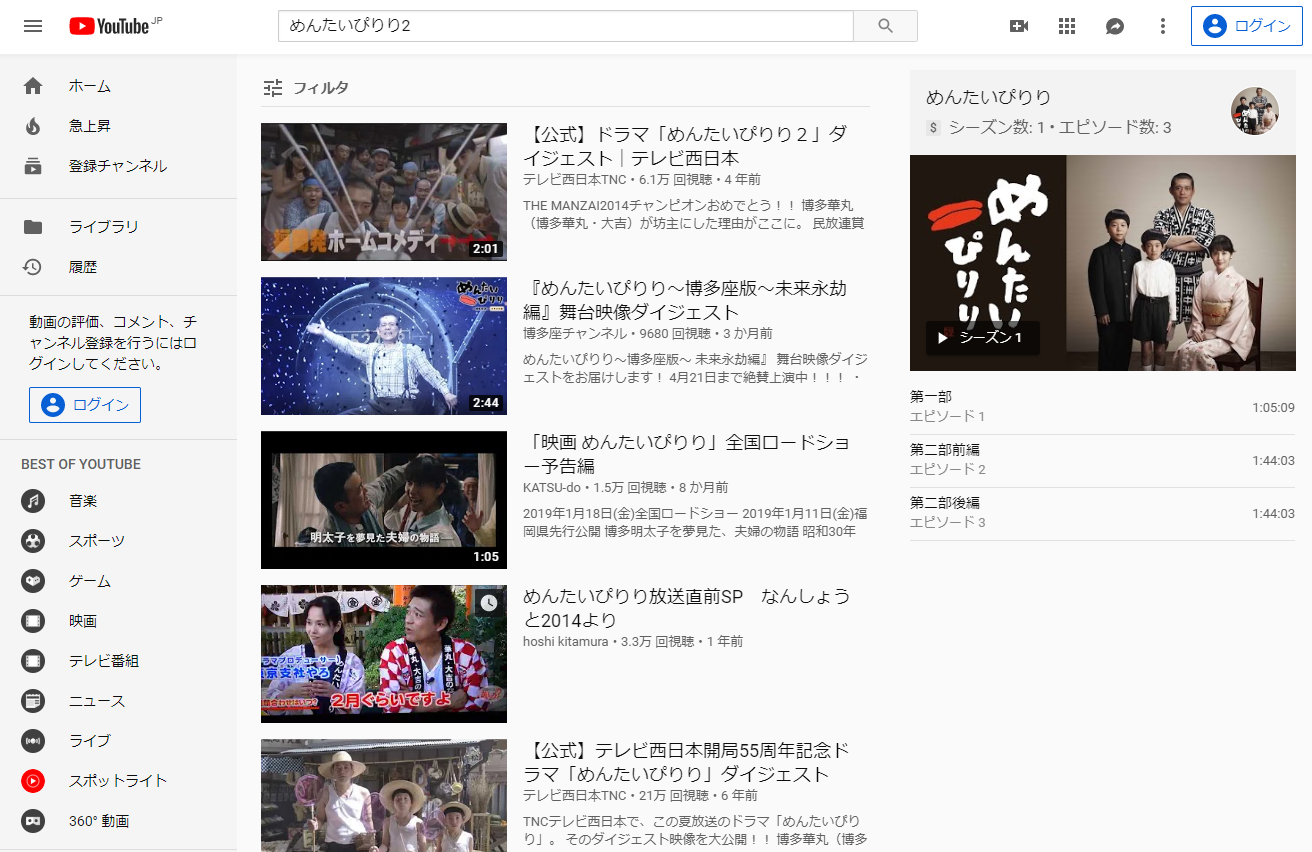Viewport: 1312px width, 852px height.
Task: Open ライブラリ in sidebar
Action: point(103,227)
